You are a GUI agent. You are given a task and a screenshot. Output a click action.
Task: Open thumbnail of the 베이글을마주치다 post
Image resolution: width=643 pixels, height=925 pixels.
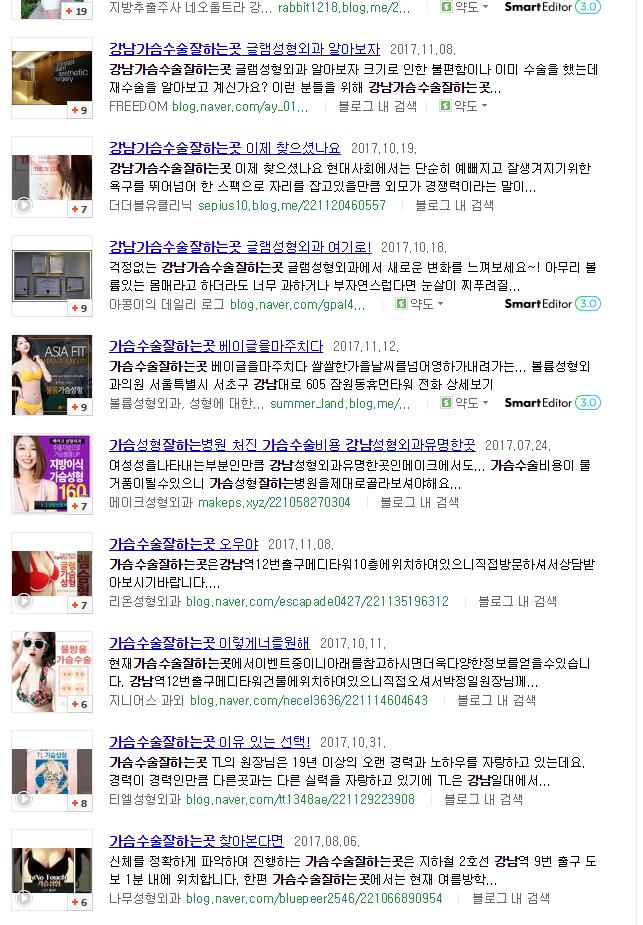coord(52,374)
